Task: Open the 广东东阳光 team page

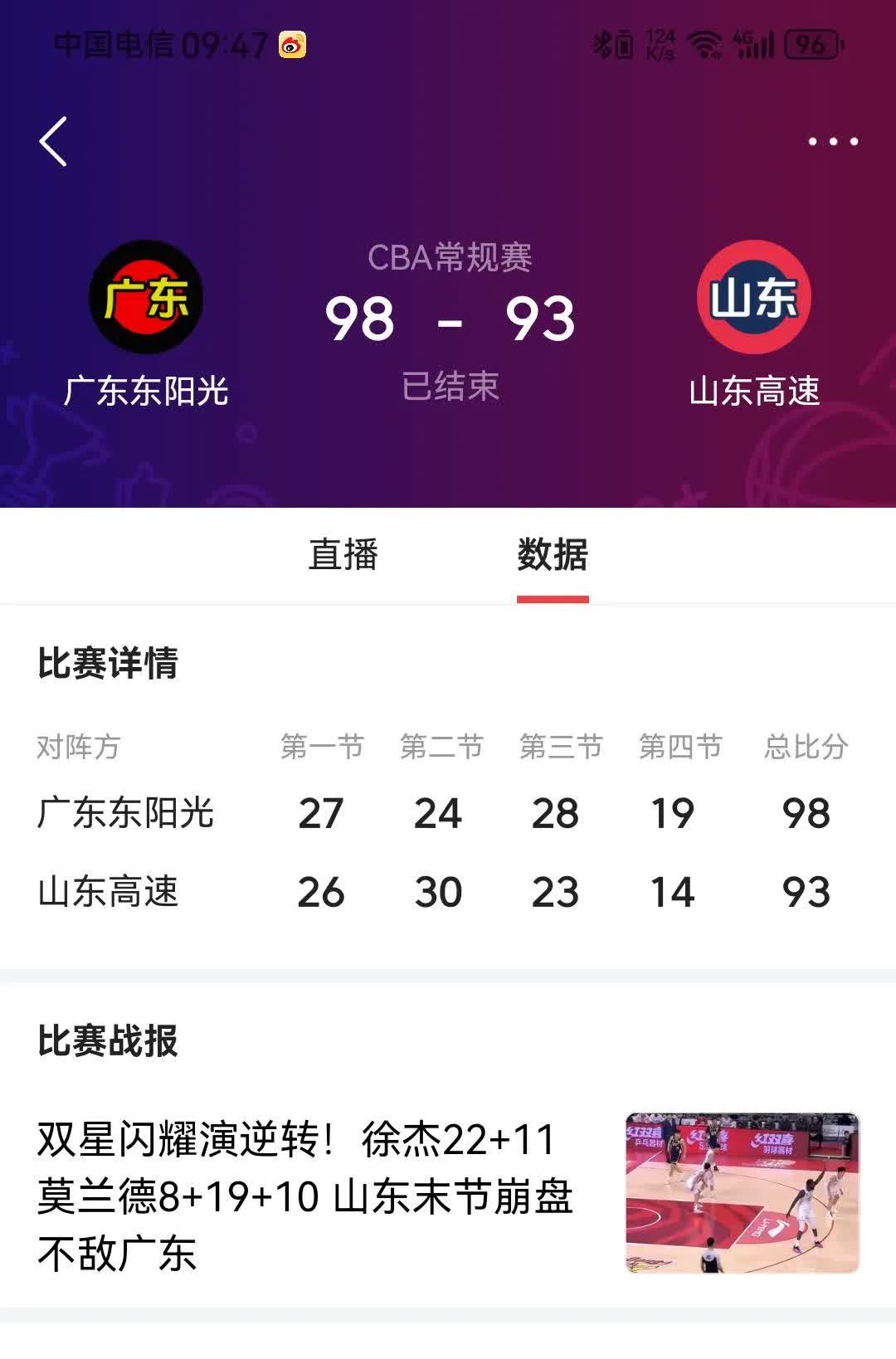Action: (146, 299)
